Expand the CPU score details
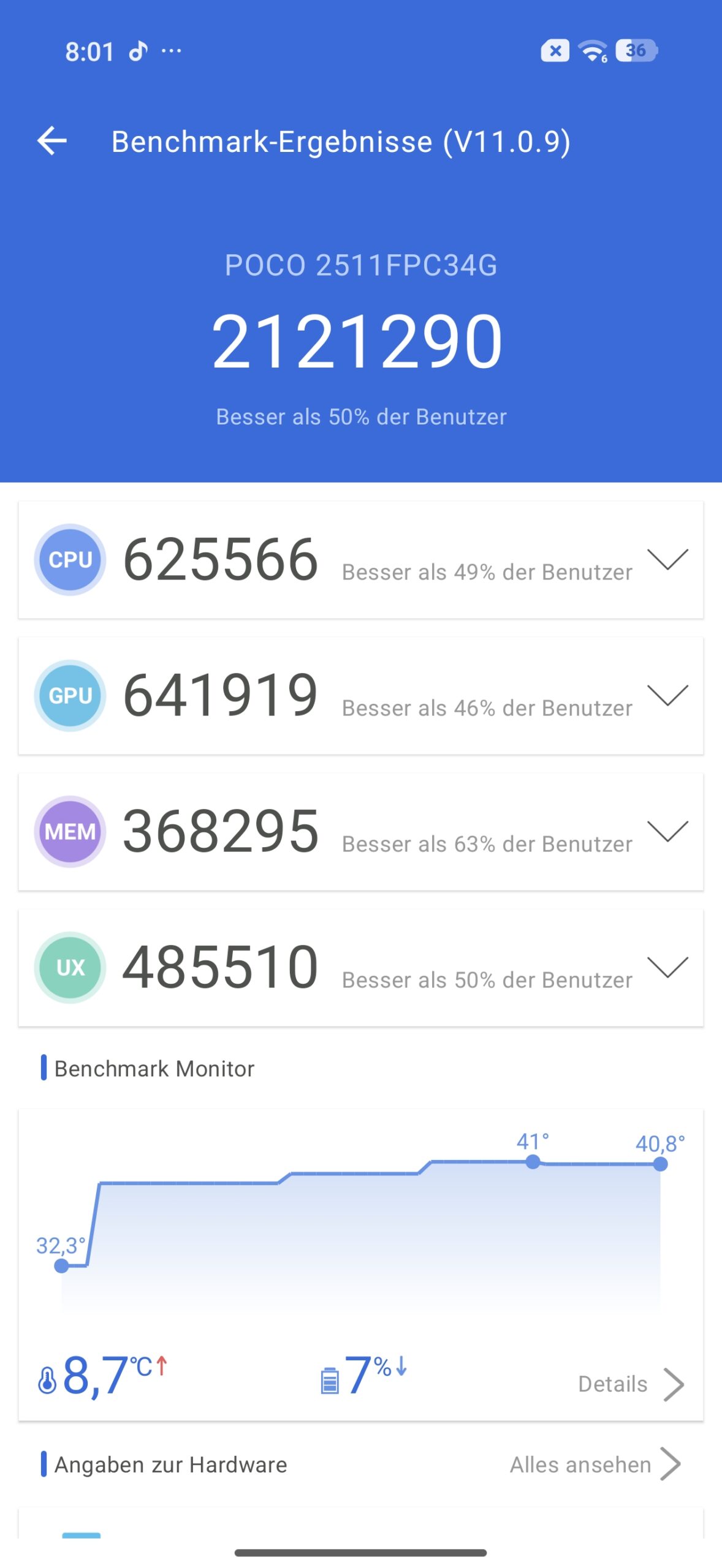Viewport: 722px width, 1568px height. tap(667, 560)
